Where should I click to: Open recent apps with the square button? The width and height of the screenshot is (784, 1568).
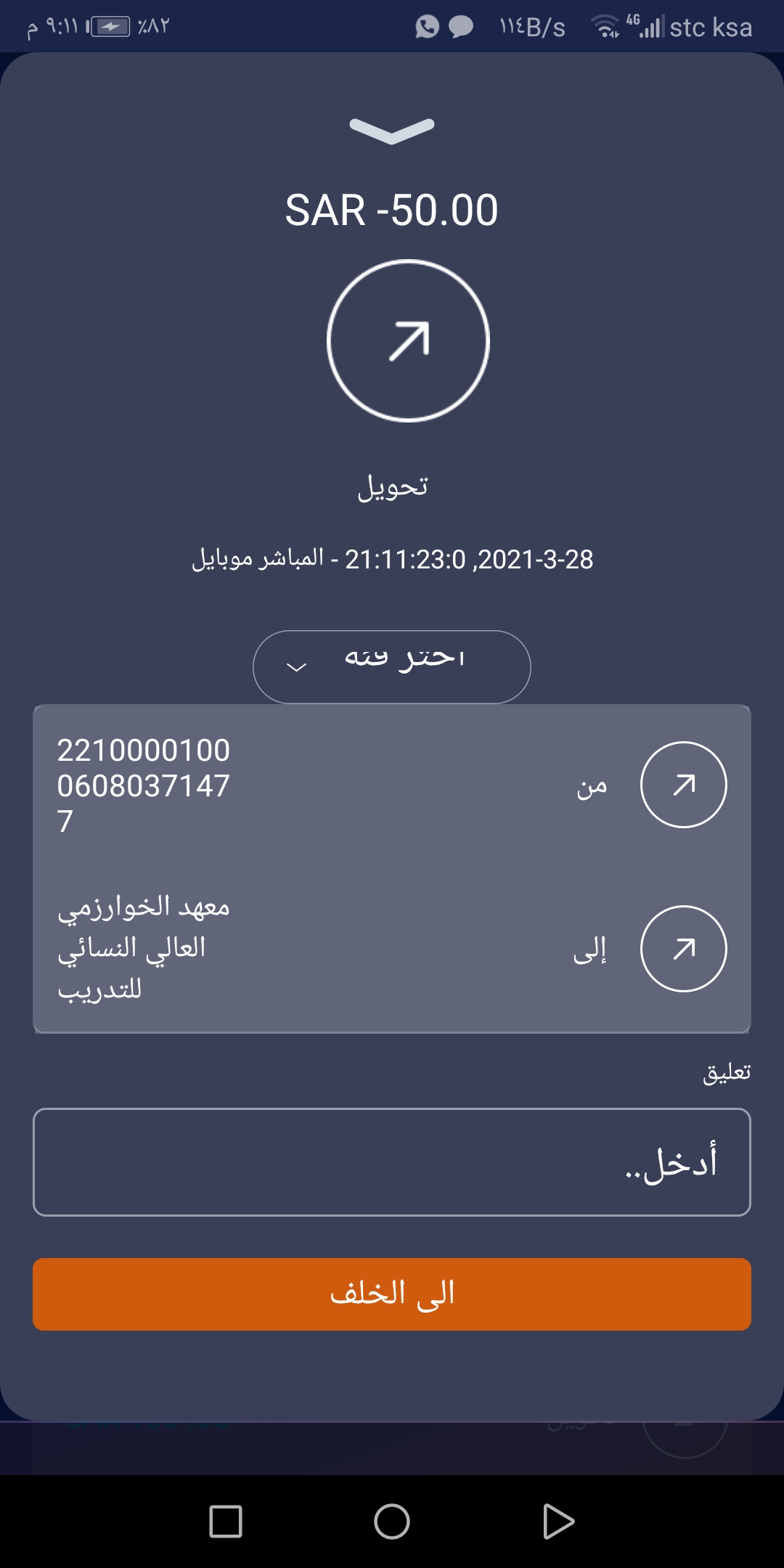(x=226, y=1521)
